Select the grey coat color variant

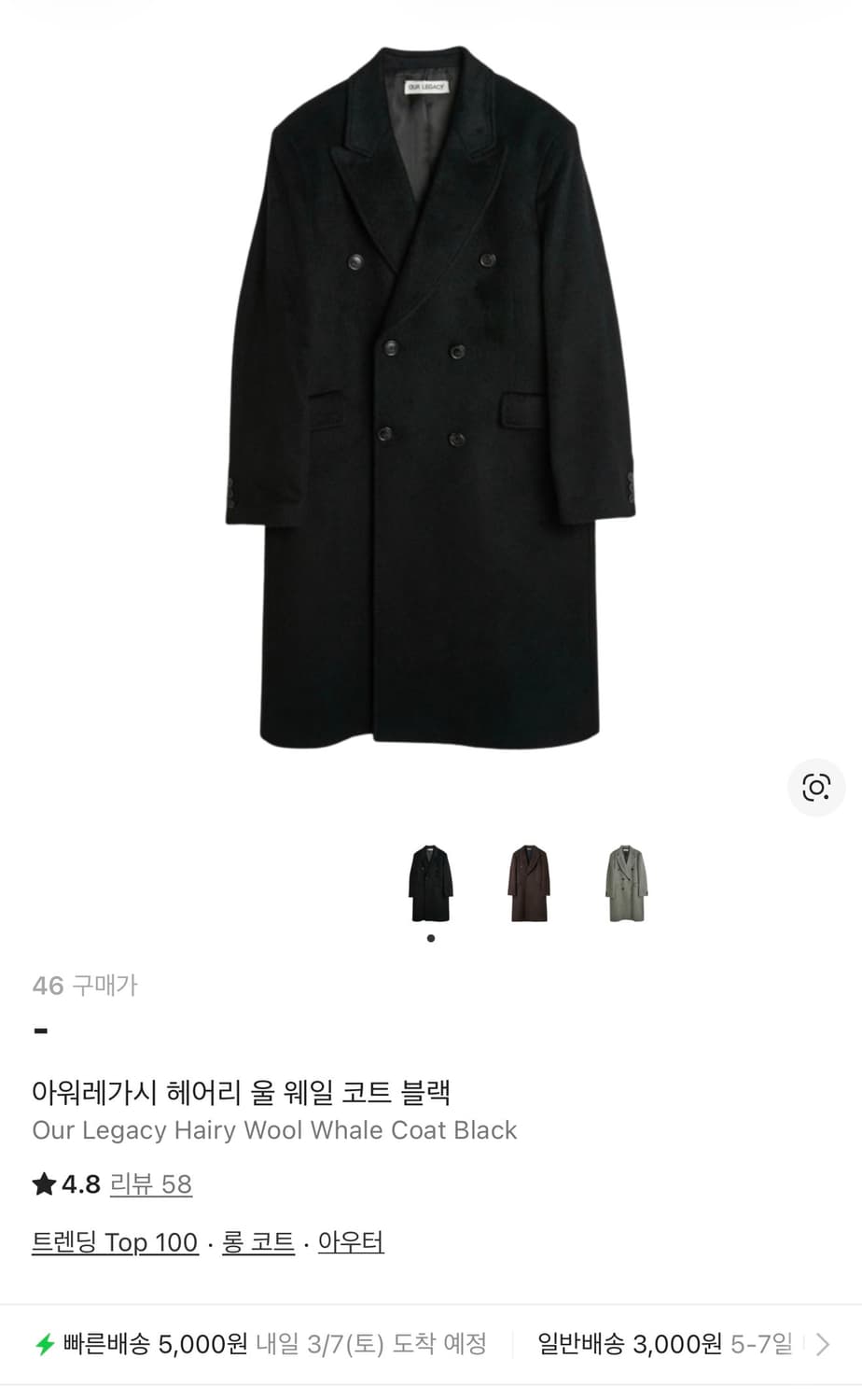(x=627, y=881)
